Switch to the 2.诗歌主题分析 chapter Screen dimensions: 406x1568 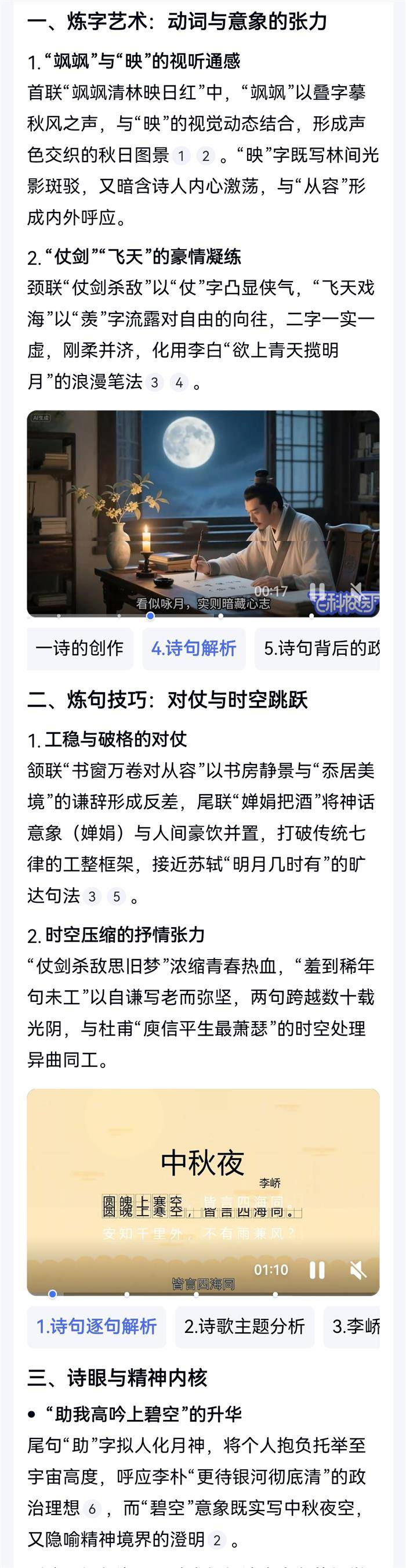[244, 1327]
